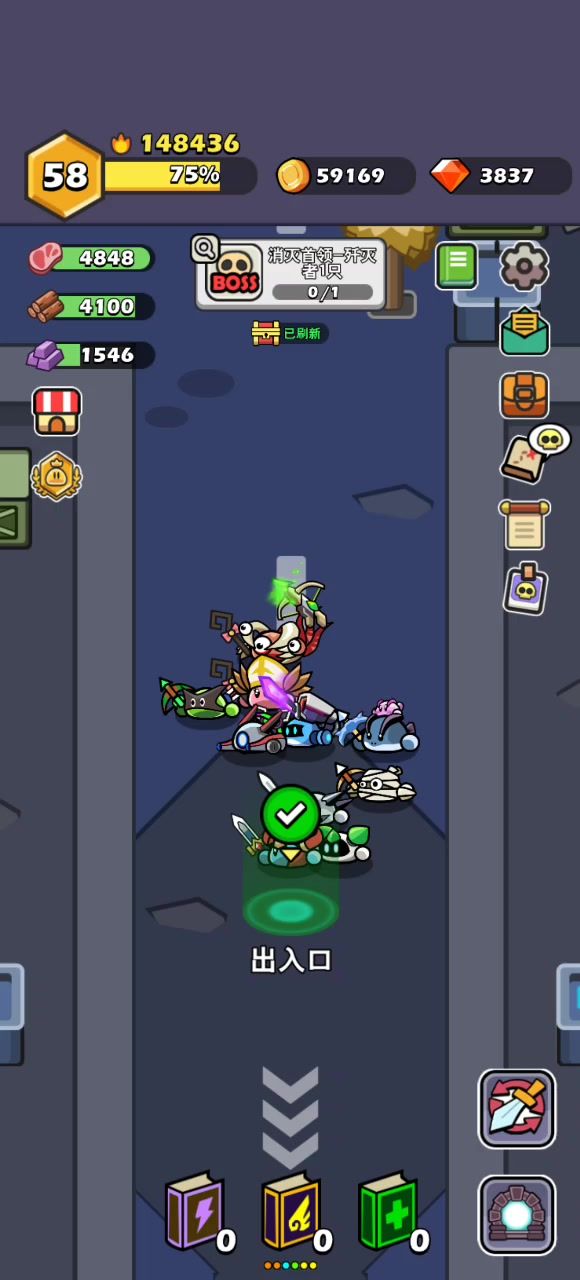The image size is (580, 1280).
Task: Open the gold medal badge
Action: (x=56, y=475)
